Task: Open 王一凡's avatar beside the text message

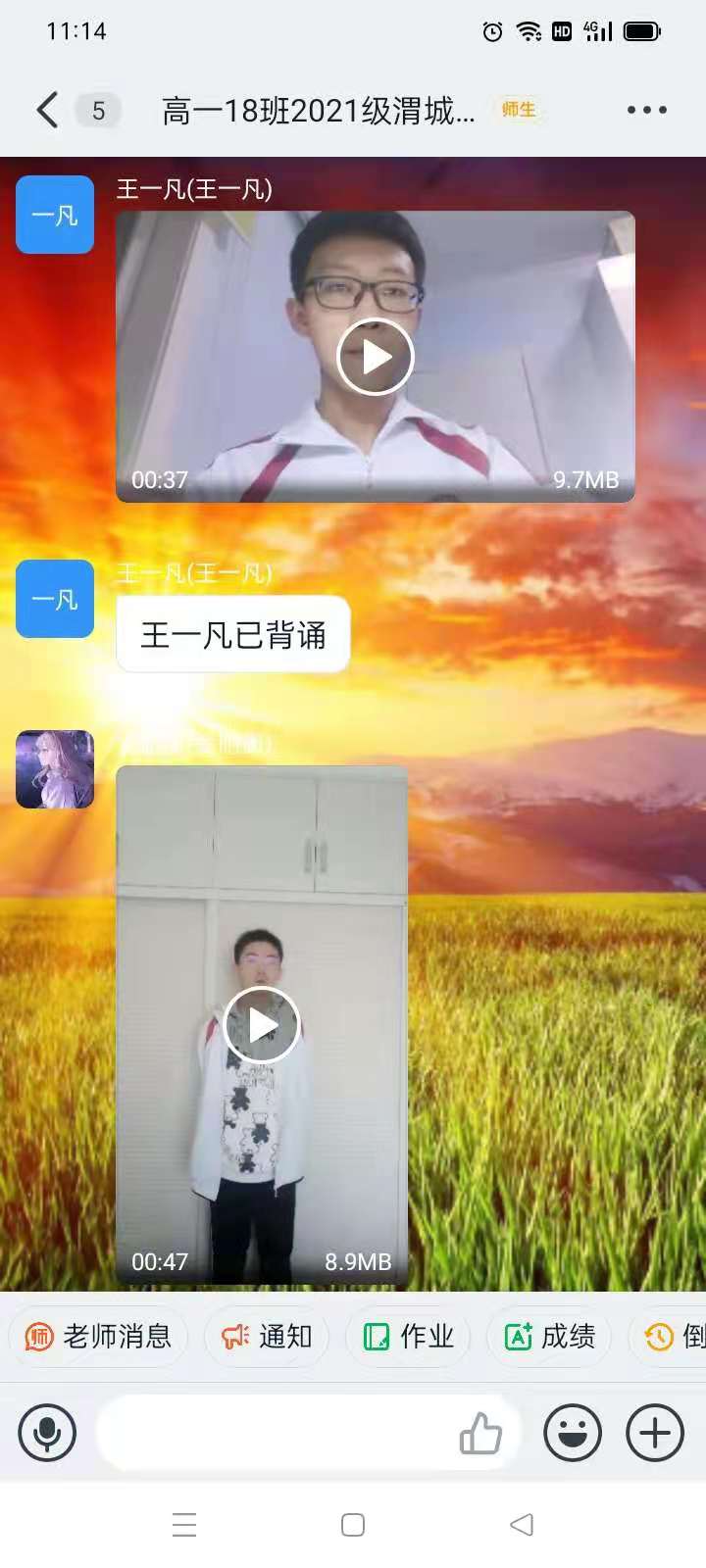Action: [55, 599]
